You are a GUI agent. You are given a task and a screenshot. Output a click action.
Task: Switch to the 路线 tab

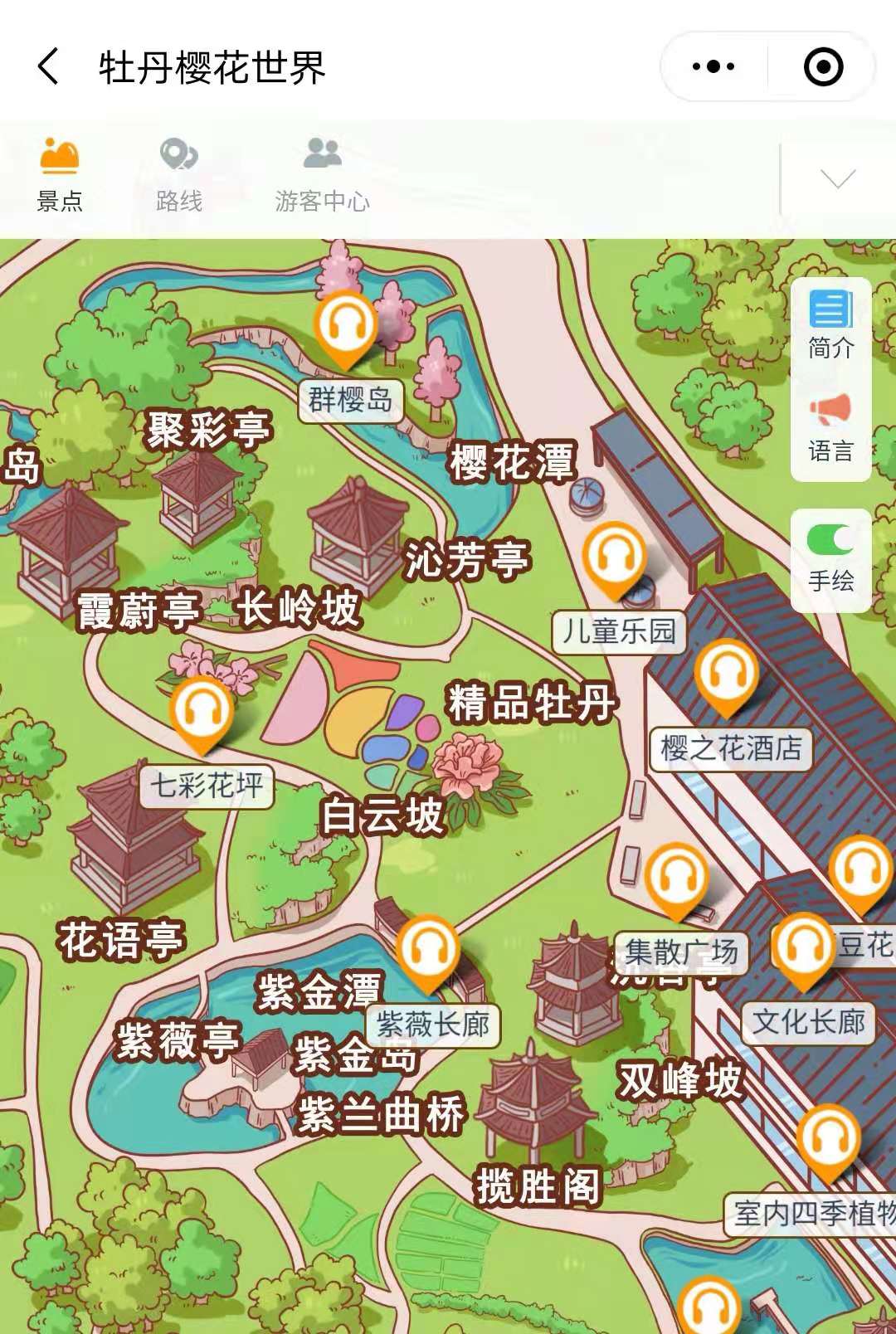[x=179, y=175]
